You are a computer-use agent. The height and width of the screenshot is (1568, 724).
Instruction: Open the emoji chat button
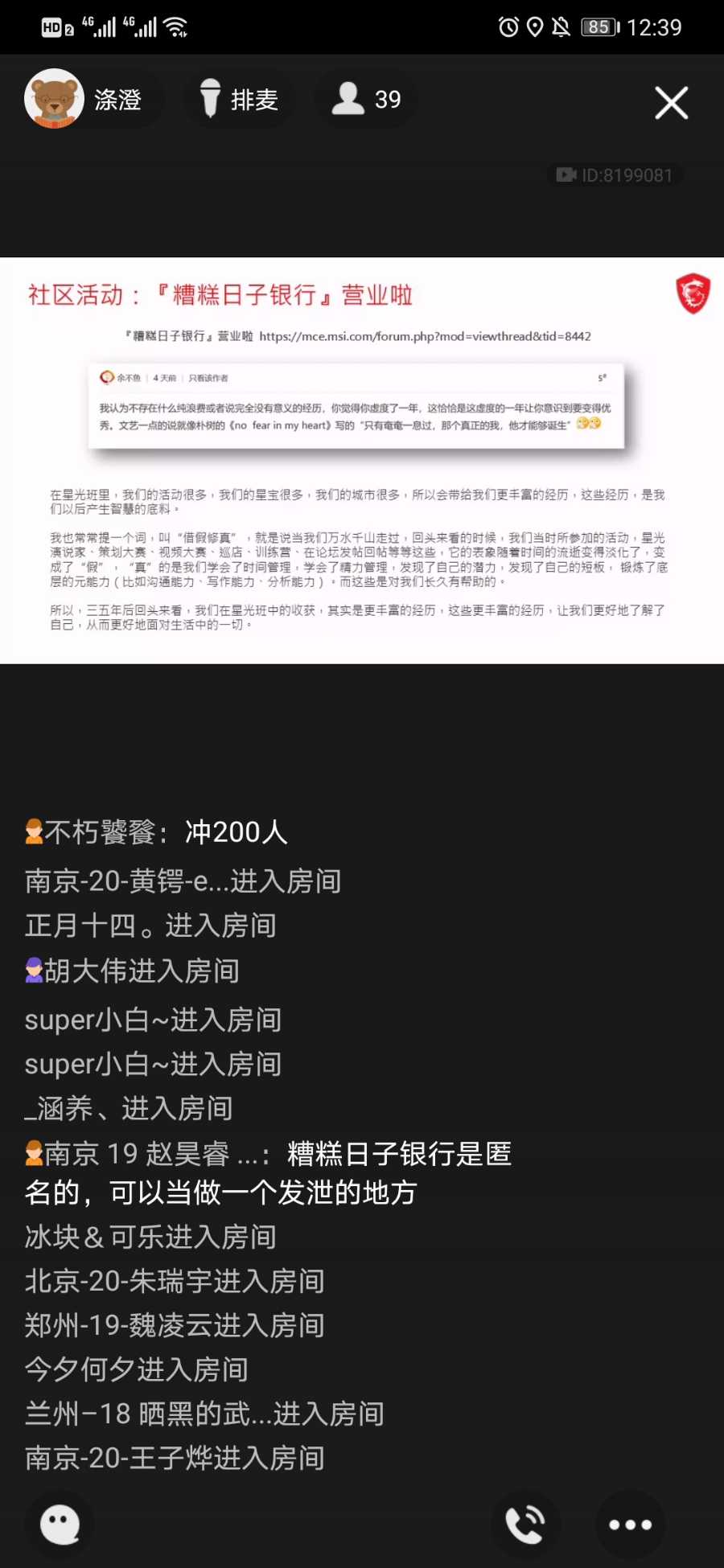point(60,1524)
